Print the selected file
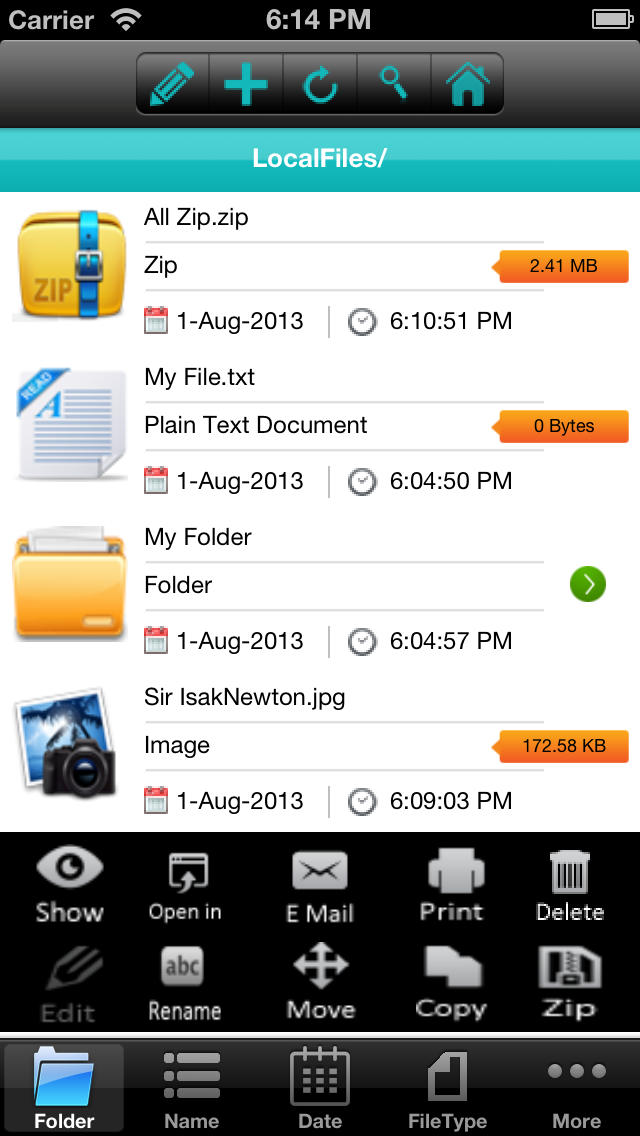640x1136 pixels. tap(451, 884)
